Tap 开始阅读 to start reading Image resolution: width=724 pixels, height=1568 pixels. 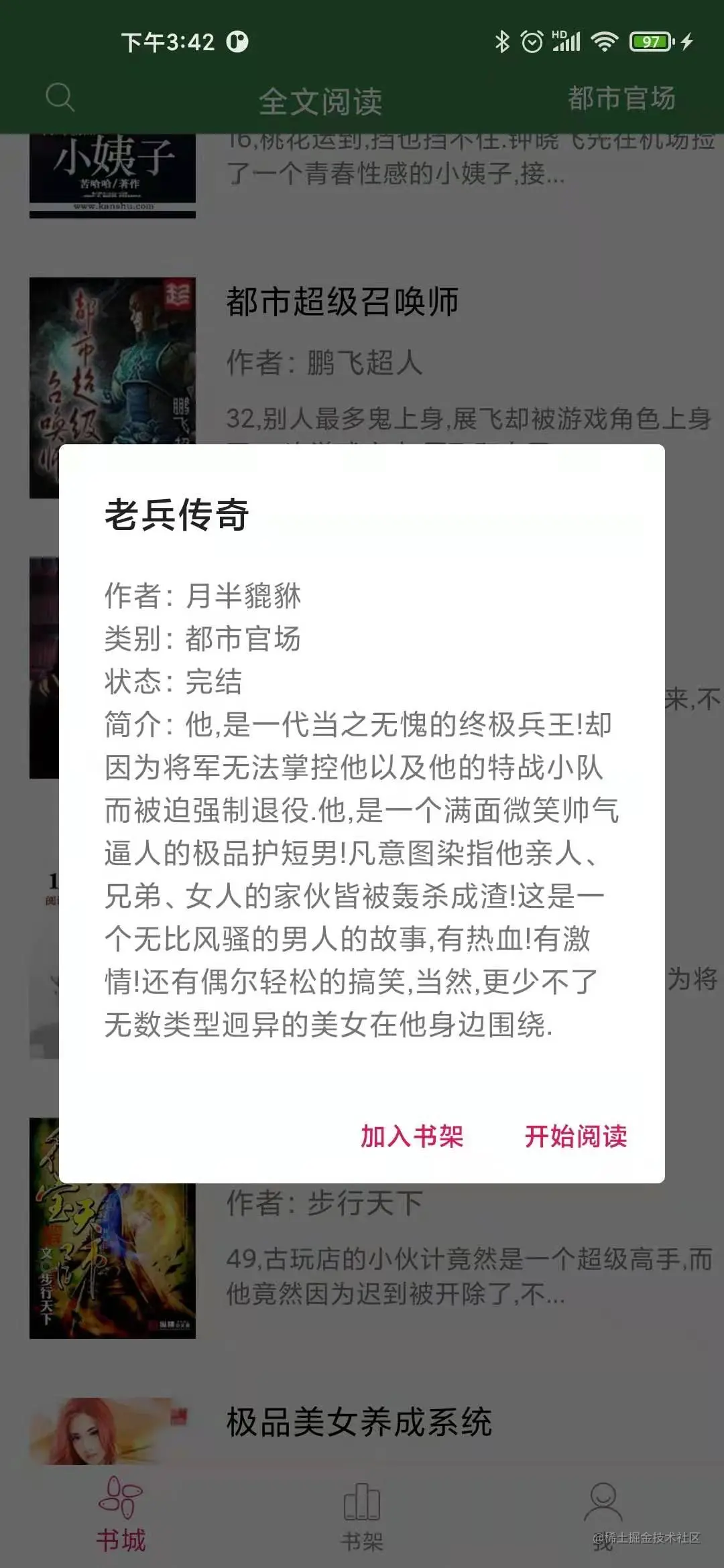coord(575,1136)
